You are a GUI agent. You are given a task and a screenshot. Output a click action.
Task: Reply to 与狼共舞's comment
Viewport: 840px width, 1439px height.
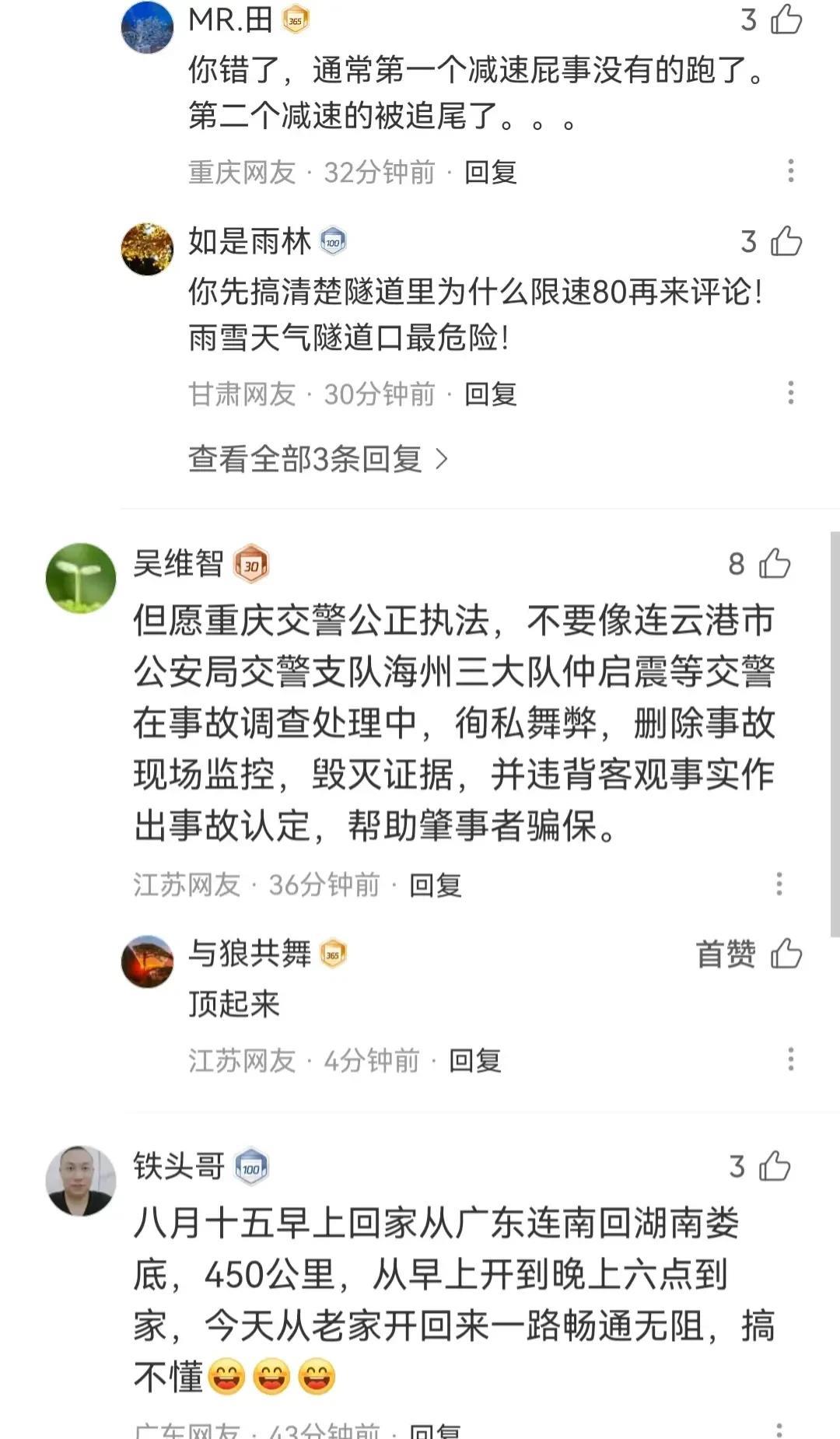[x=474, y=1060]
